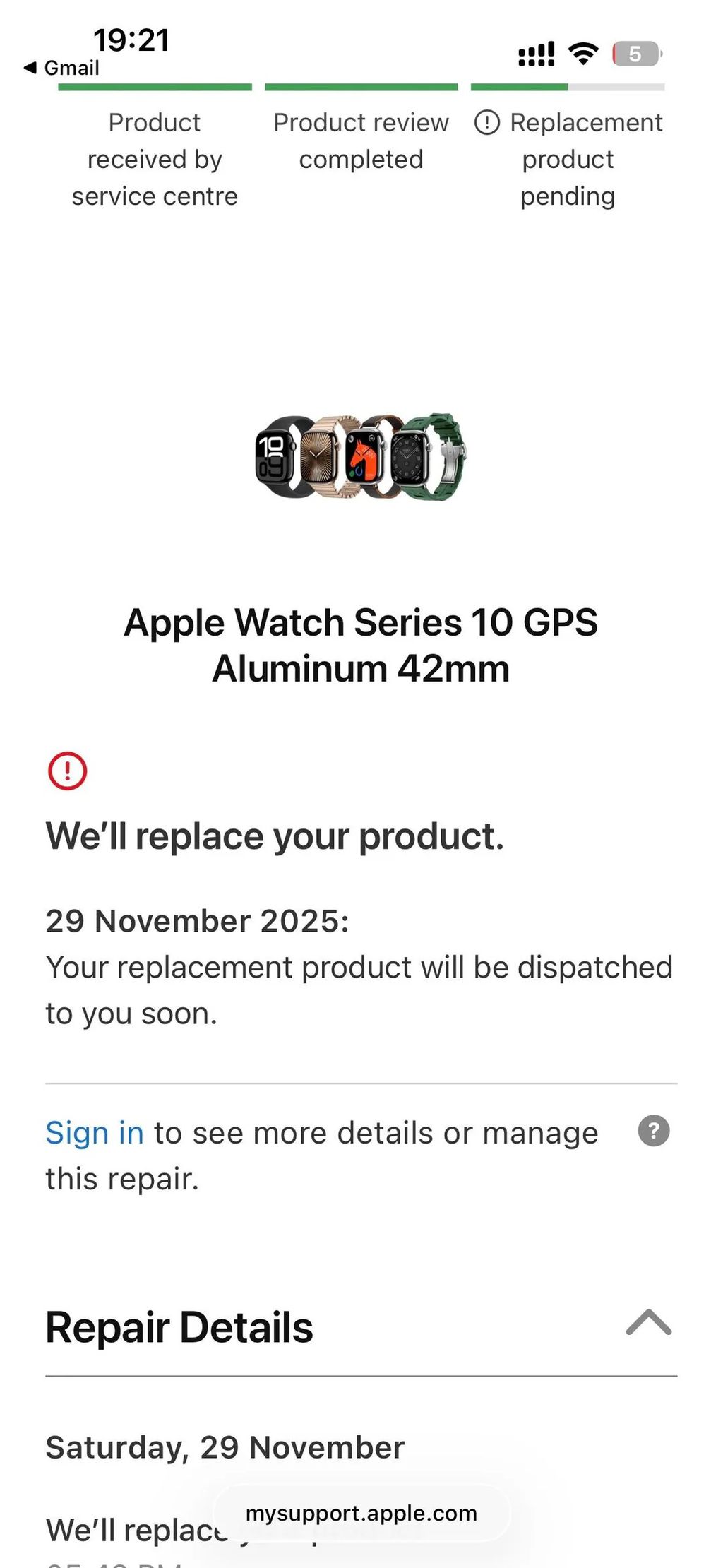Image resolution: width=723 pixels, height=1568 pixels.
Task: Tap the second green progress bar
Action: [361, 86]
